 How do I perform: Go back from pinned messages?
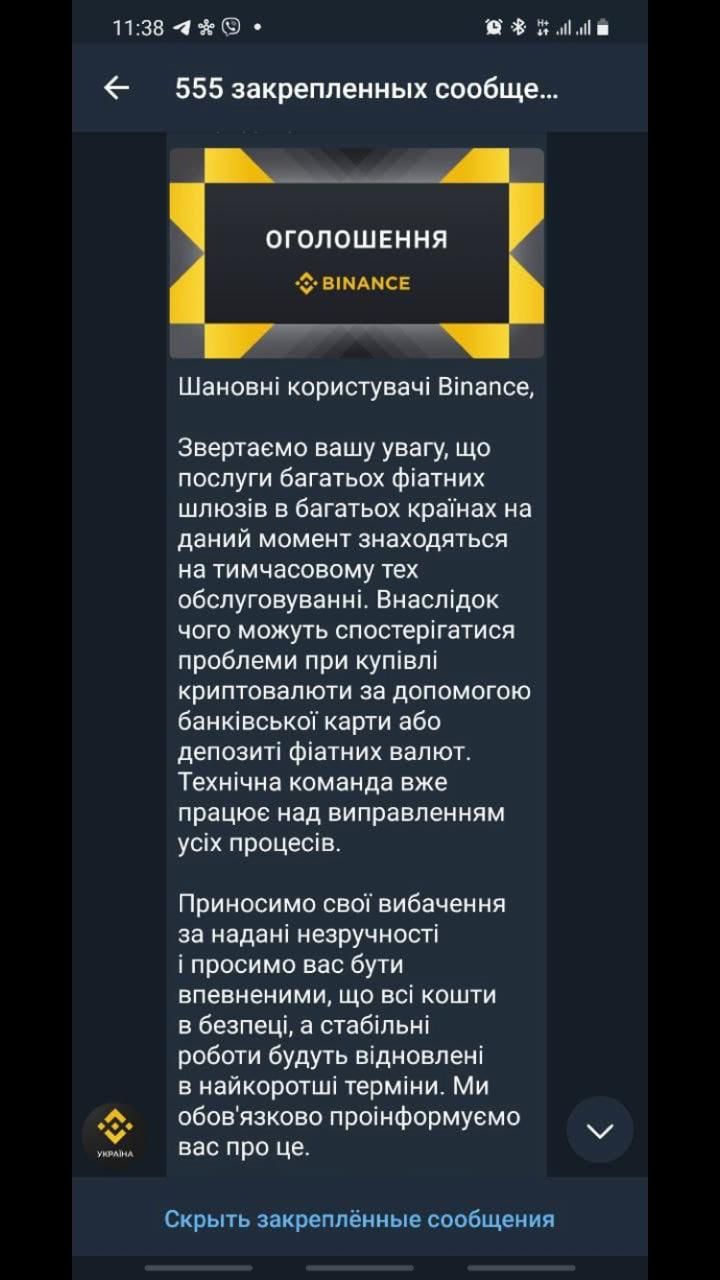[x=117, y=88]
